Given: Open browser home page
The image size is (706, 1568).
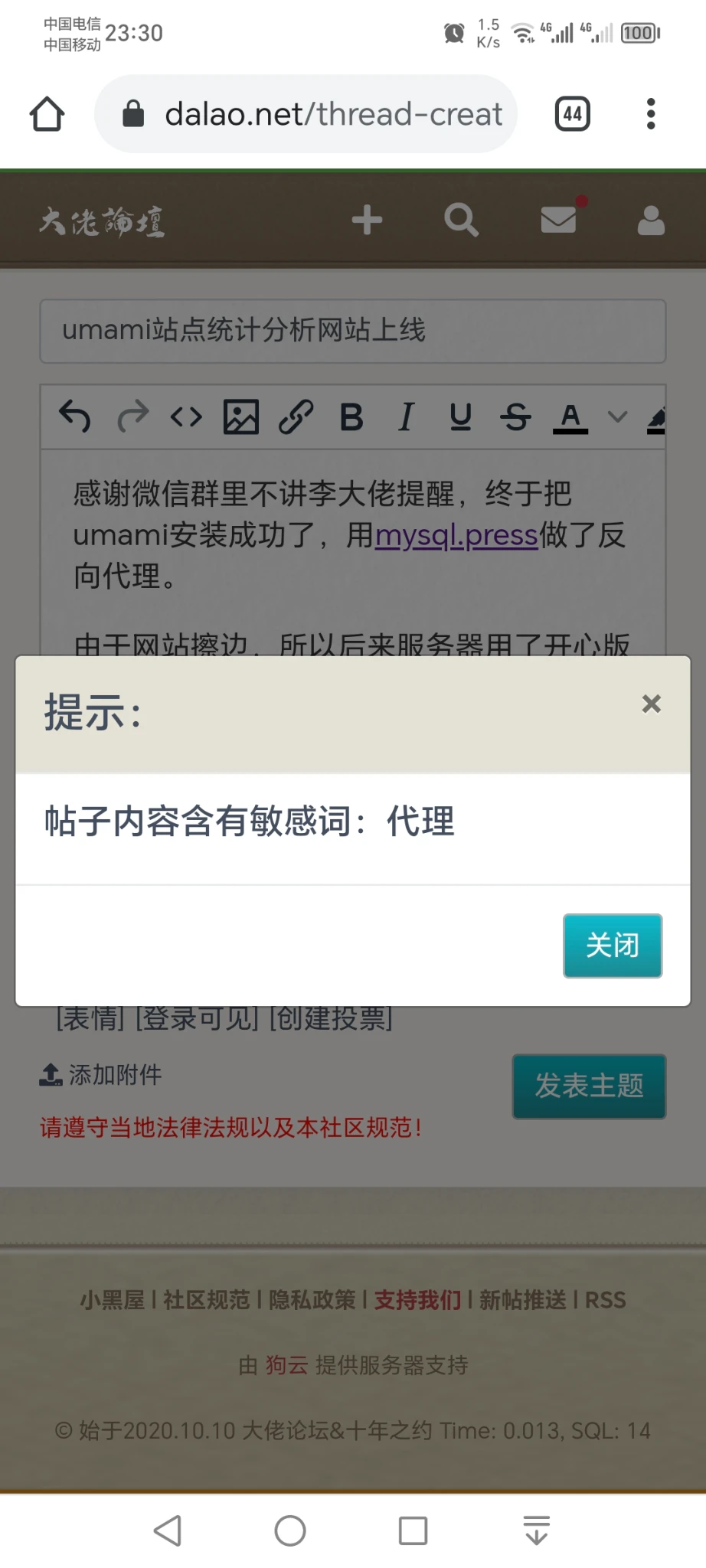Looking at the screenshot, I should pos(47,114).
